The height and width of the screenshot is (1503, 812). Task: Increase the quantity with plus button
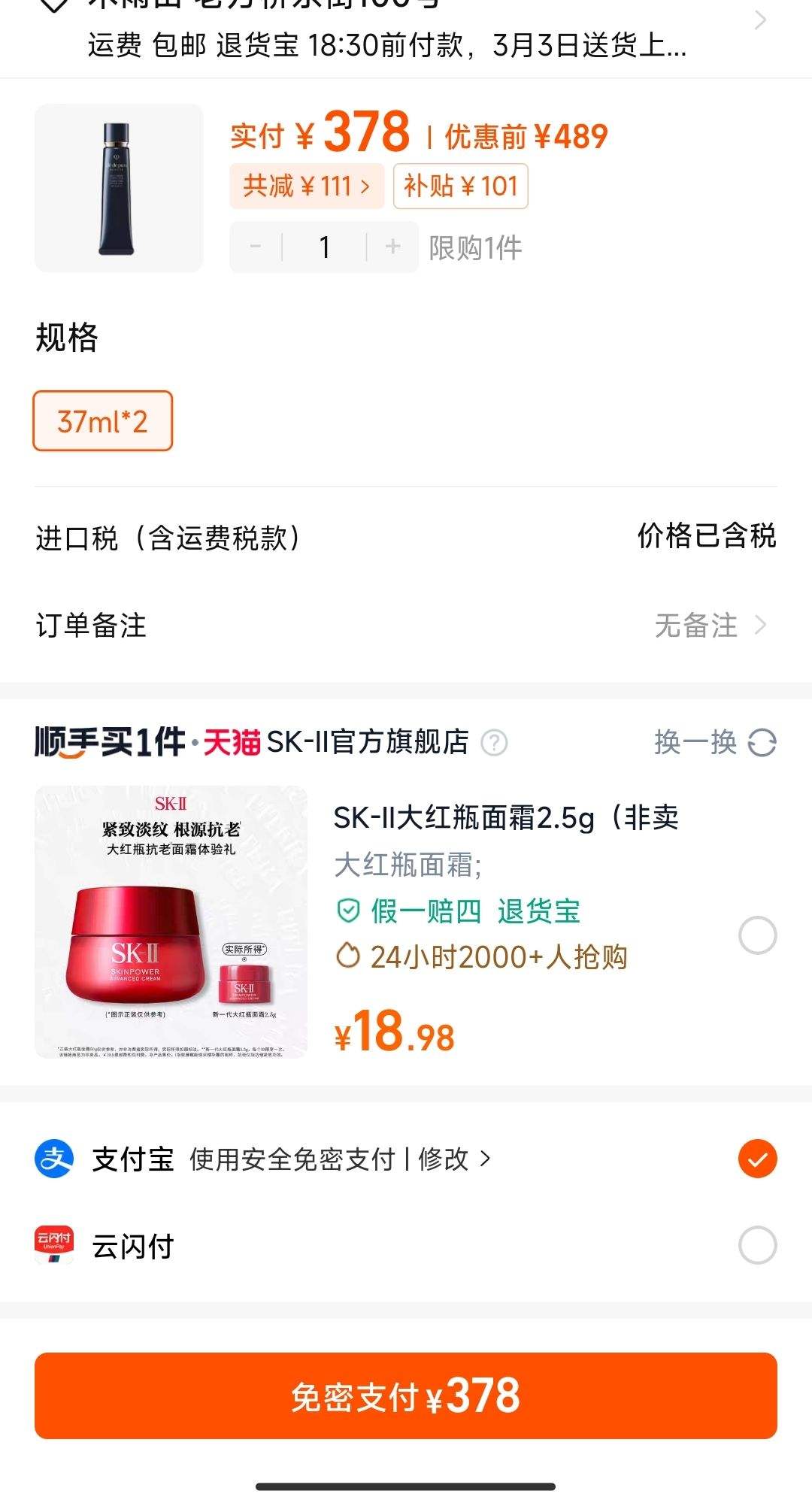[x=392, y=247]
